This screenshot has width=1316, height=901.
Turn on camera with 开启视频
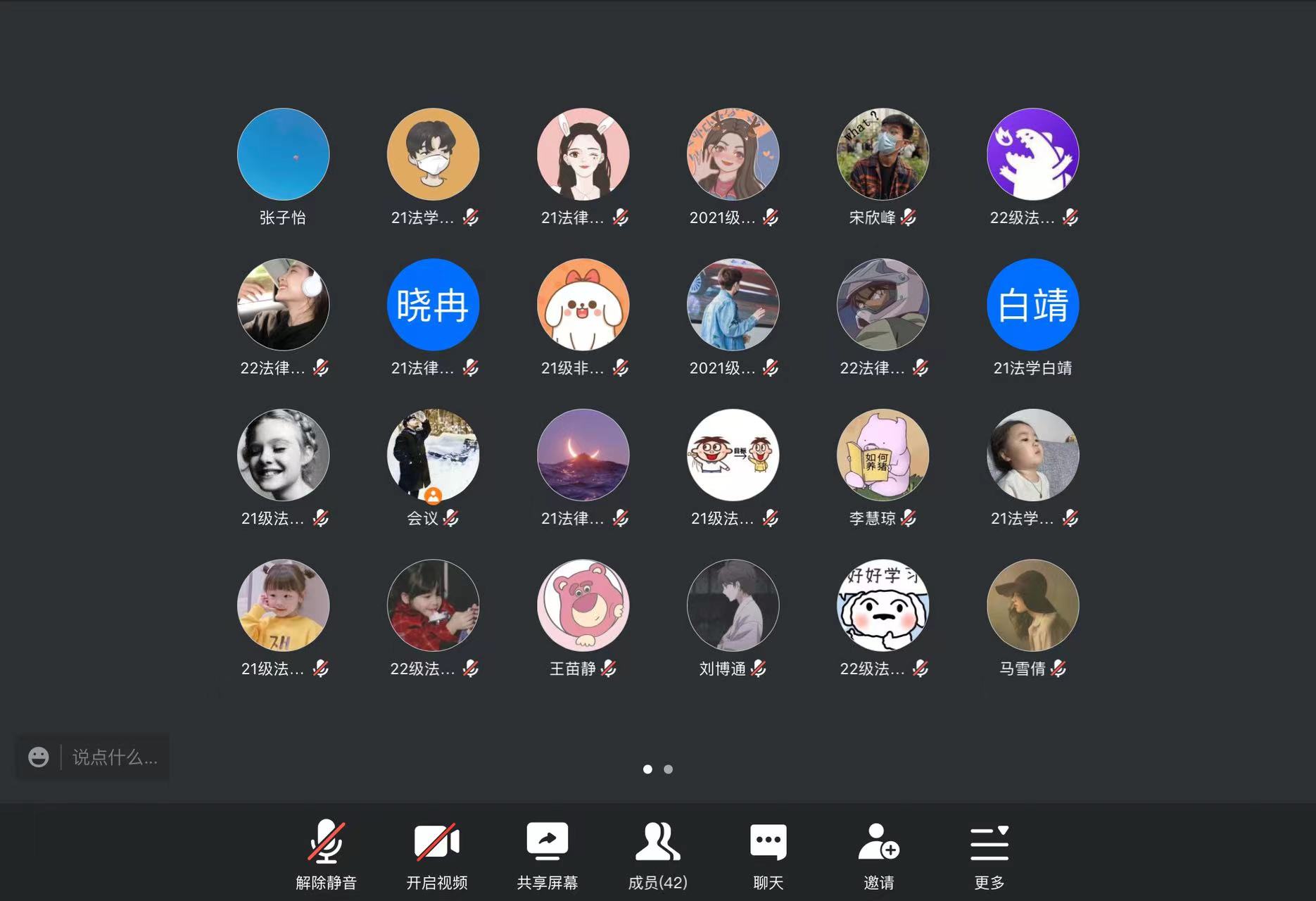[436, 852]
